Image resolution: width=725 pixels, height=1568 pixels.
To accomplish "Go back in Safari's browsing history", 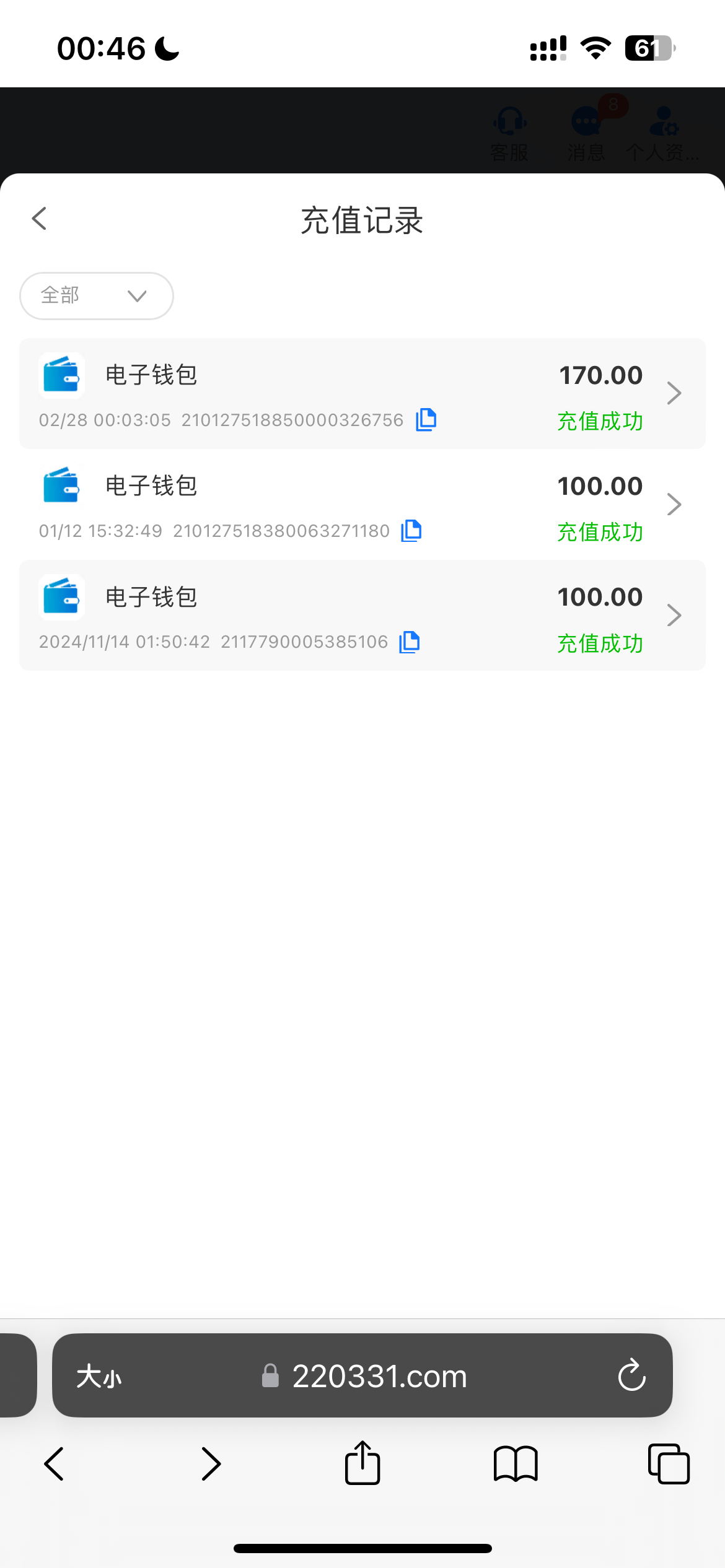I will (x=55, y=1464).
